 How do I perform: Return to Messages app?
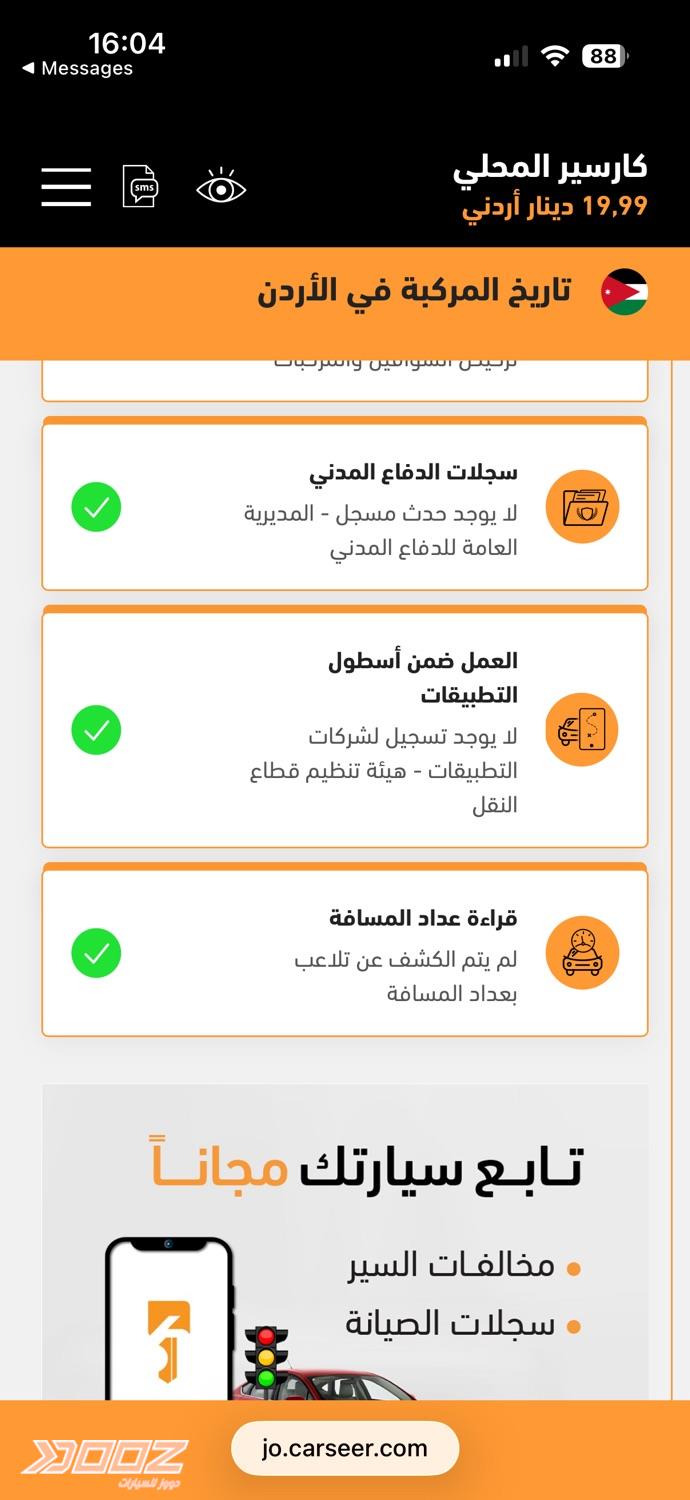[78, 68]
